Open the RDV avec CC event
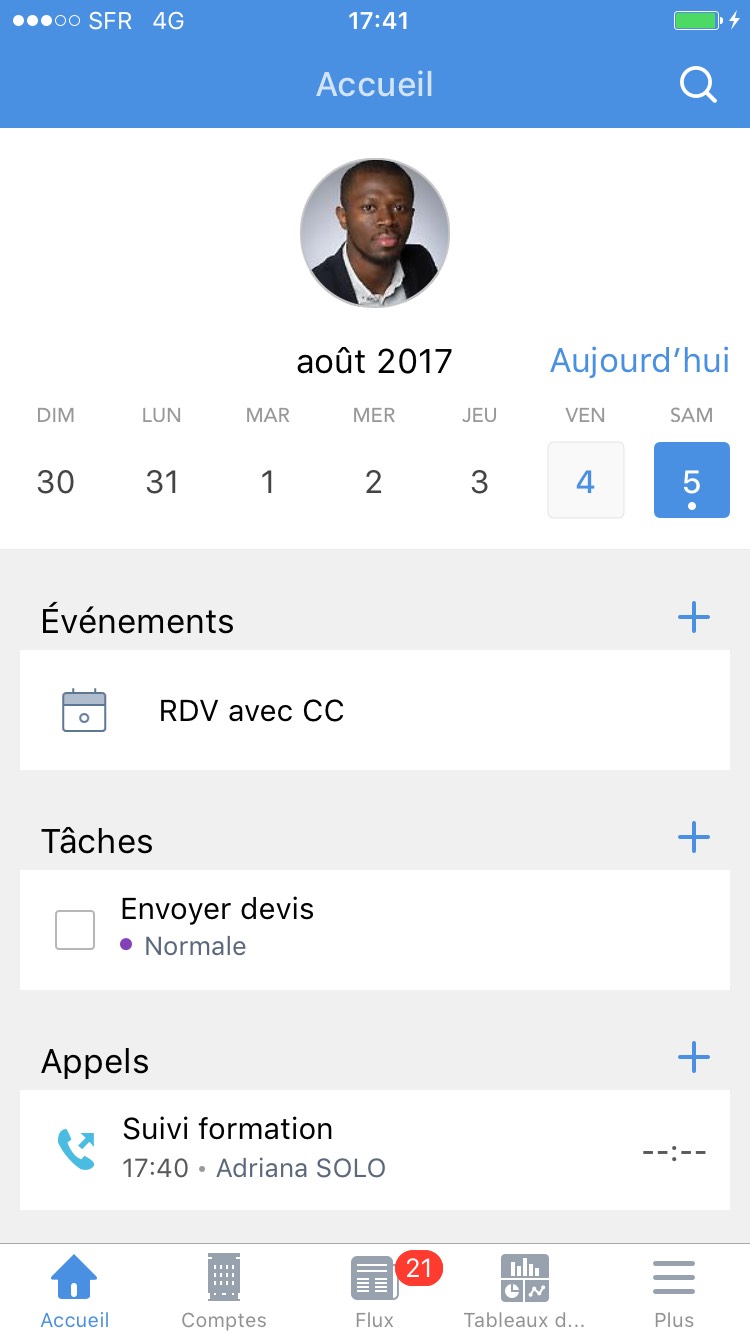 coord(375,711)
